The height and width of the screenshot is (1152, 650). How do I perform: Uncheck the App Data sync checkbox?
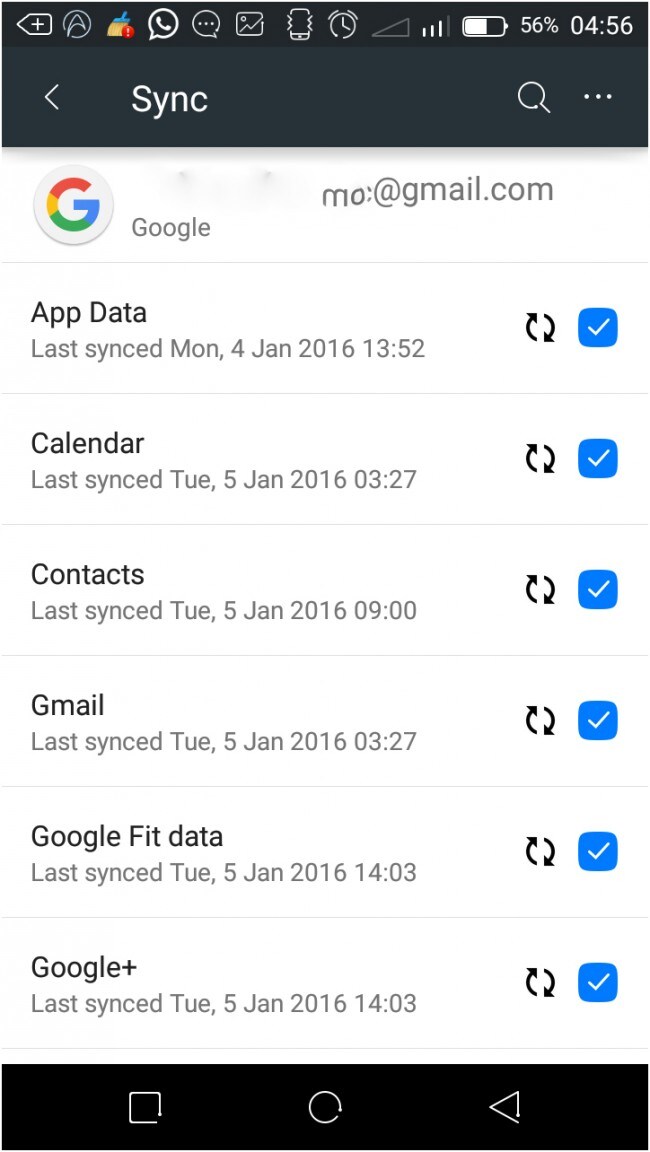tap(598, 328)
